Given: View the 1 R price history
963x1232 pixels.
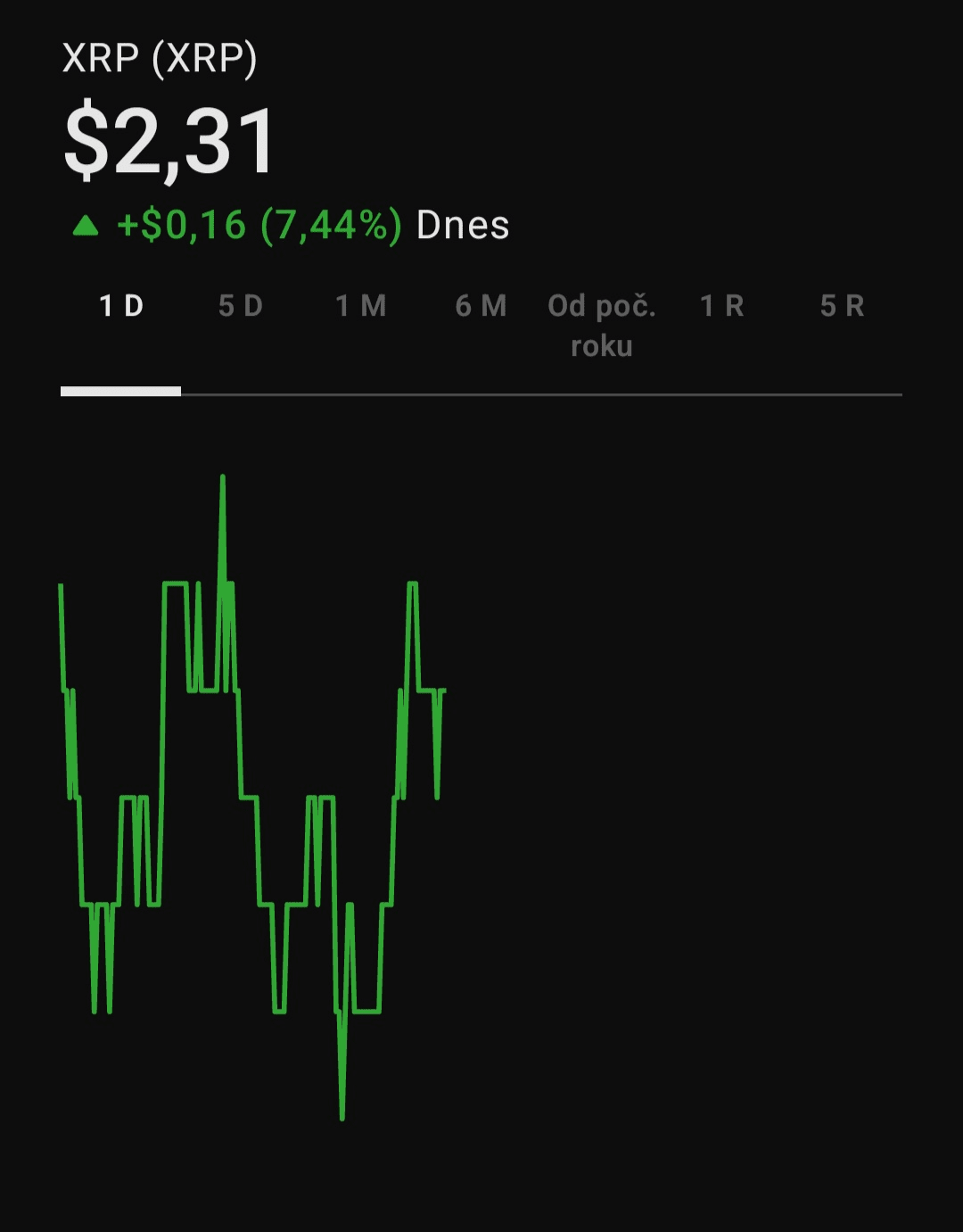Looking at the screenshot, I should 721,307.
